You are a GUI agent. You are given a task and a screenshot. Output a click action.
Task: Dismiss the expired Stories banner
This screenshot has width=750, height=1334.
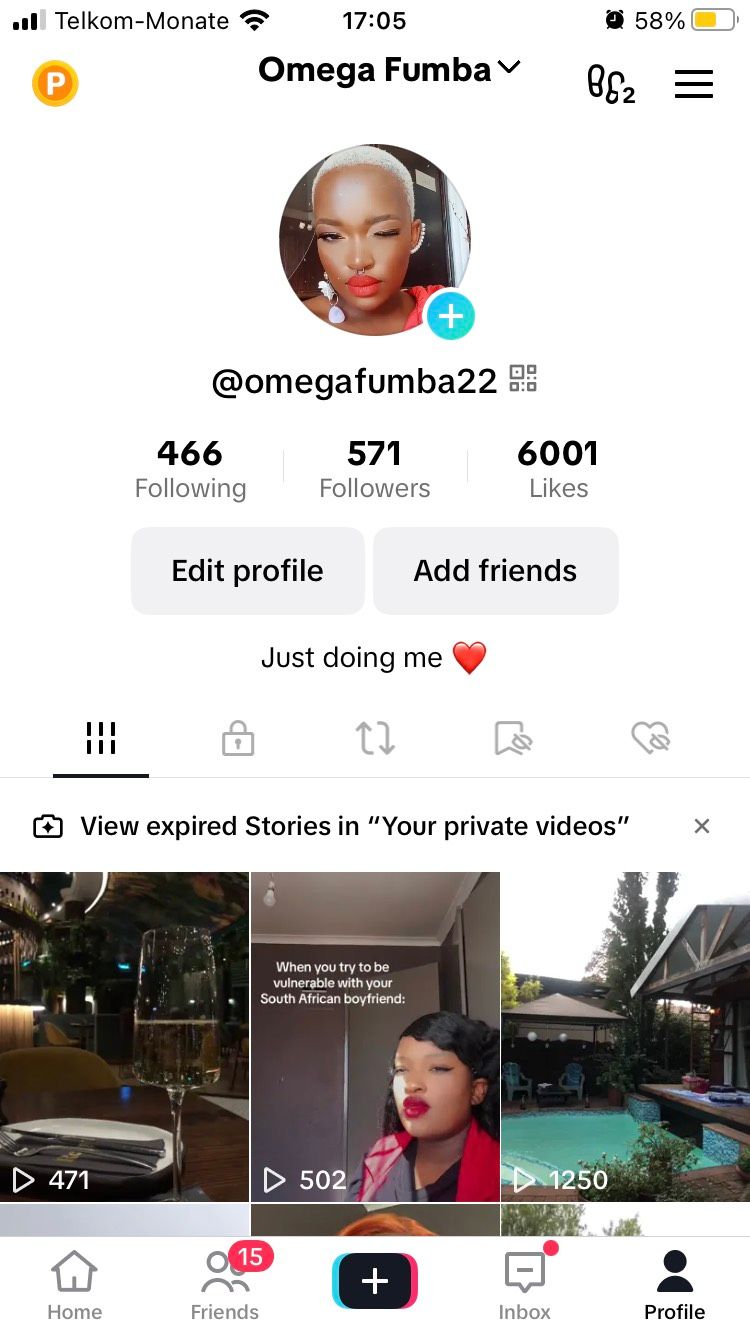pos(702,826)
